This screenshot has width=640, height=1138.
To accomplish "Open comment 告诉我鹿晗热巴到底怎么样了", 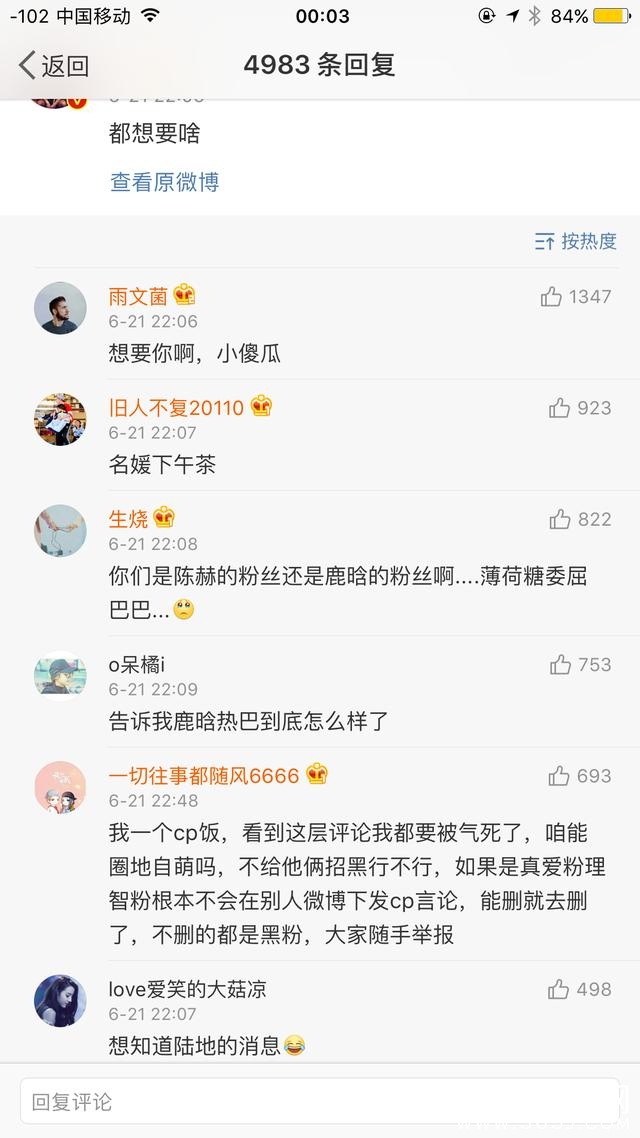I will (248, 720).
